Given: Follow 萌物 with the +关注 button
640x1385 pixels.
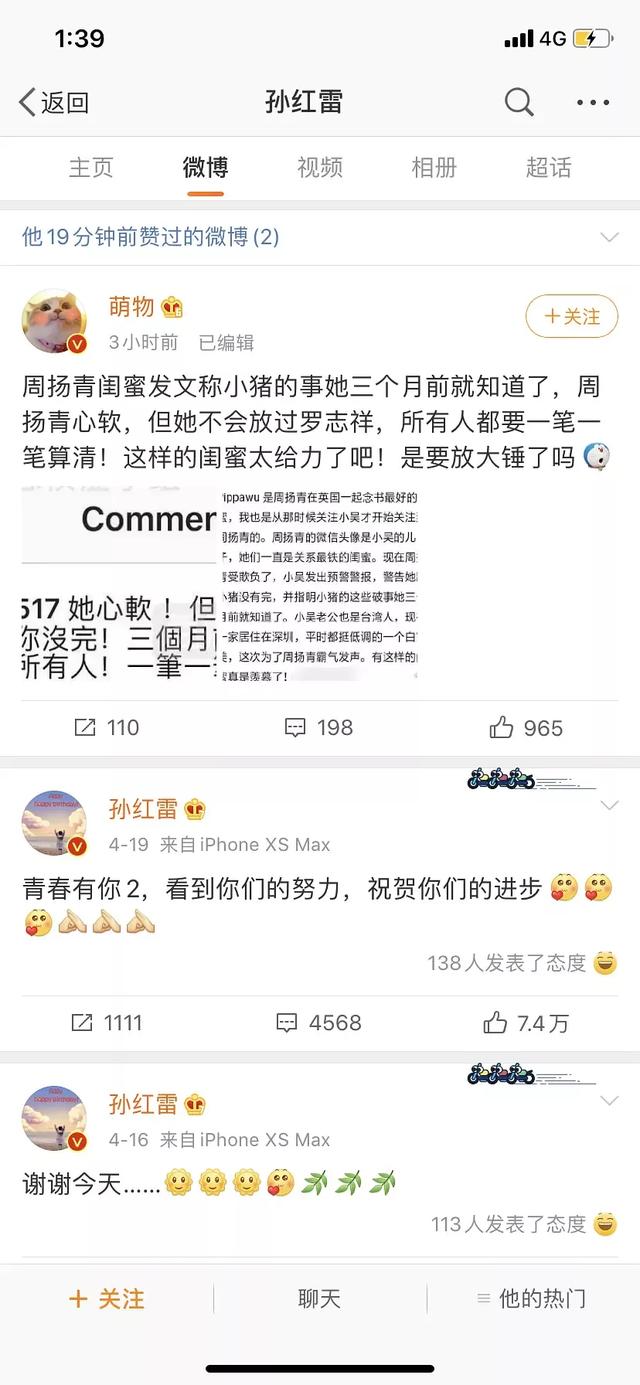Looking at the screenshot, I should click(572, 316).
